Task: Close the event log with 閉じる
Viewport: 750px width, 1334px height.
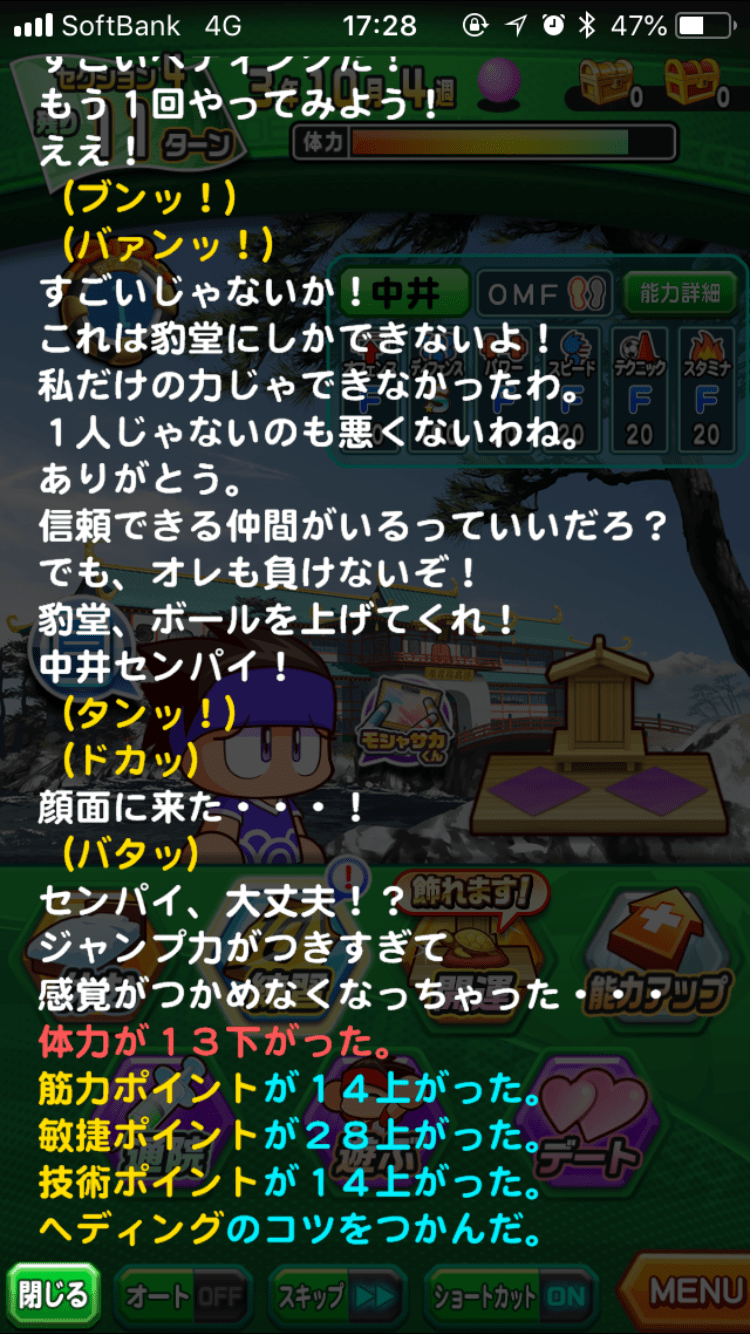Action: point(54,1296)
